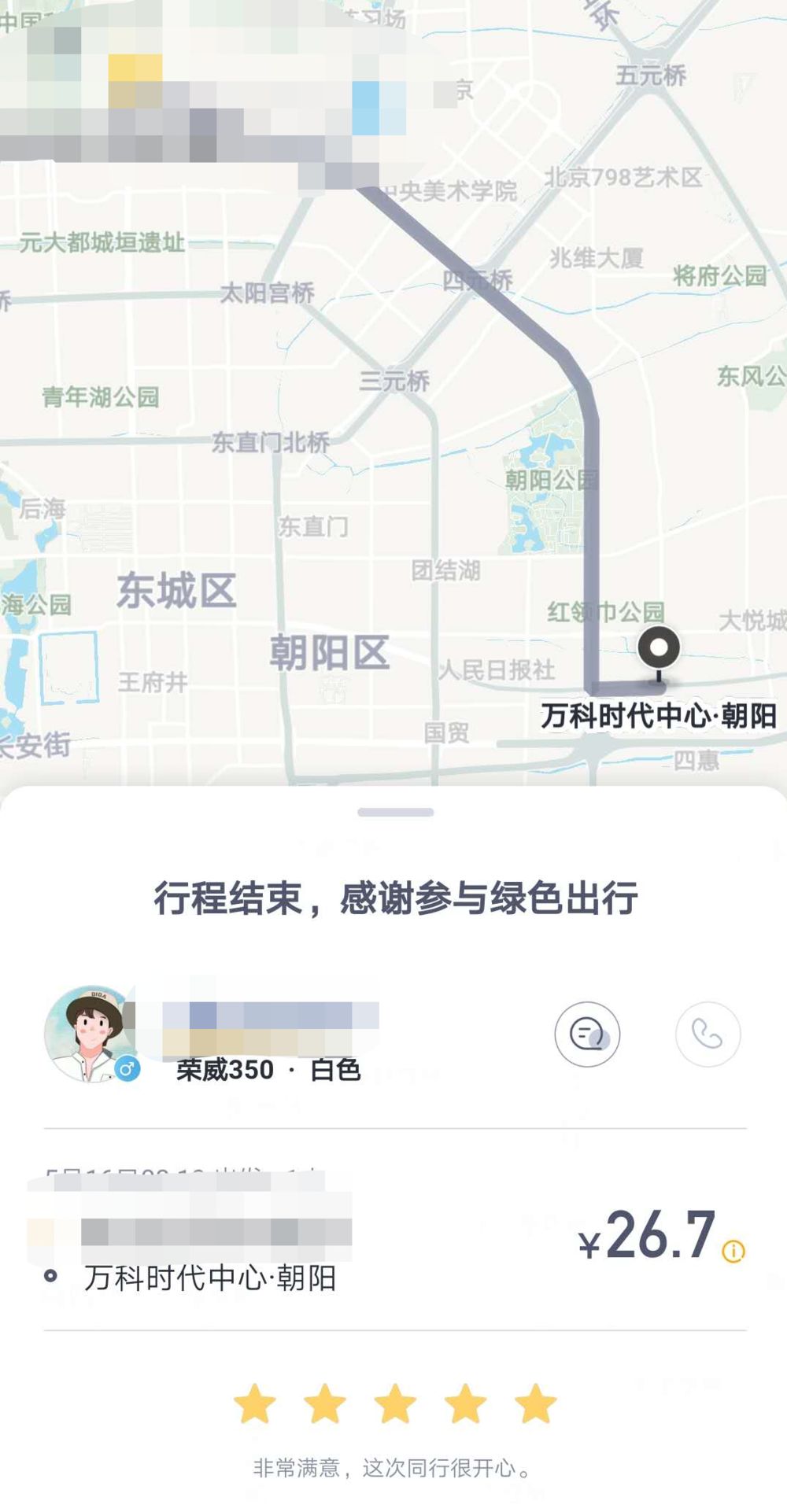
Task: Select the first rating star
Action: pyautogui.click(x=255, y=1404)
